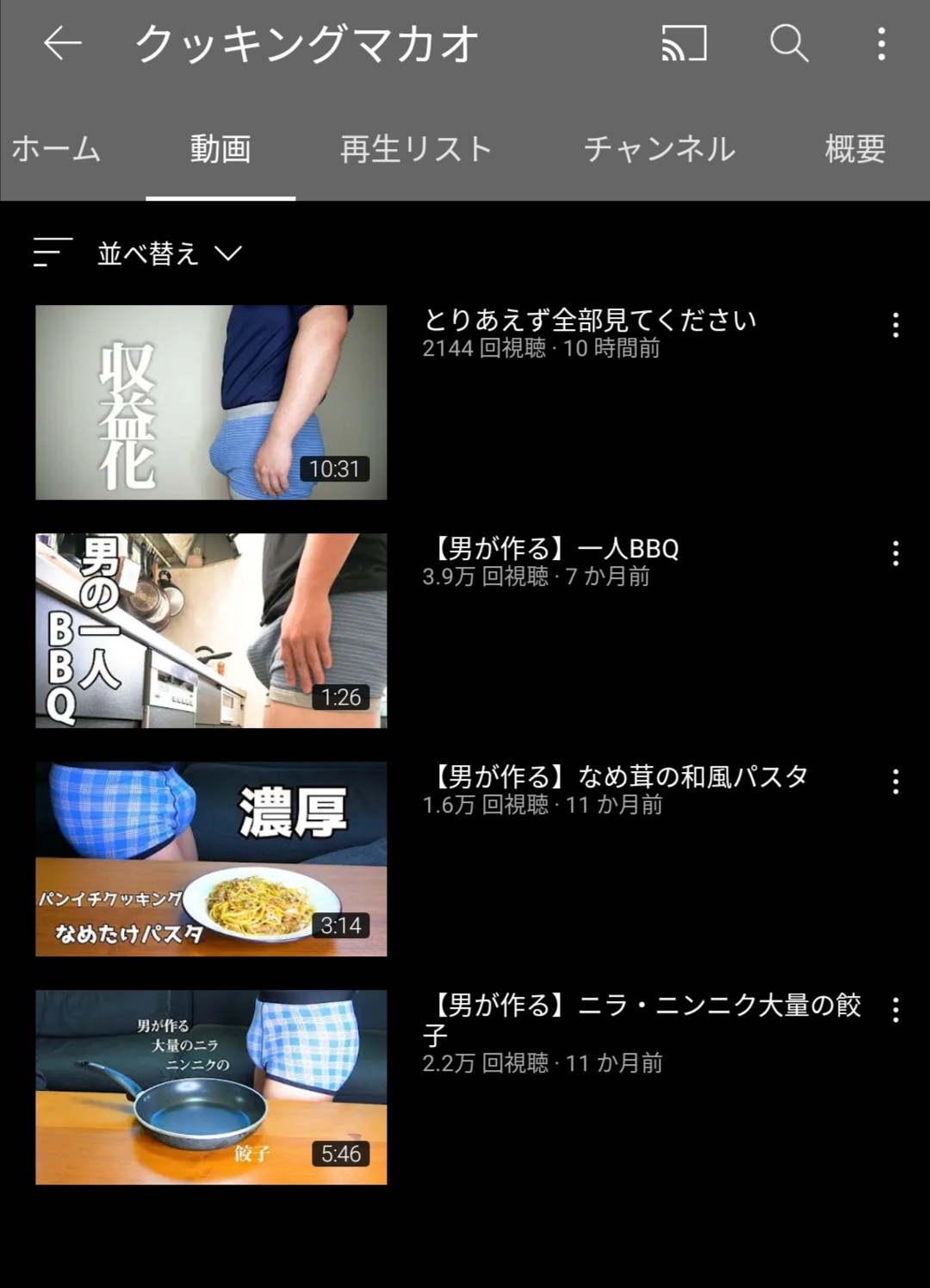The height and width of the screenshot is (1288, 930).
Task: Play the ニラ・ニンニク大量の餃子 video
Action: tap(211, 1087)
